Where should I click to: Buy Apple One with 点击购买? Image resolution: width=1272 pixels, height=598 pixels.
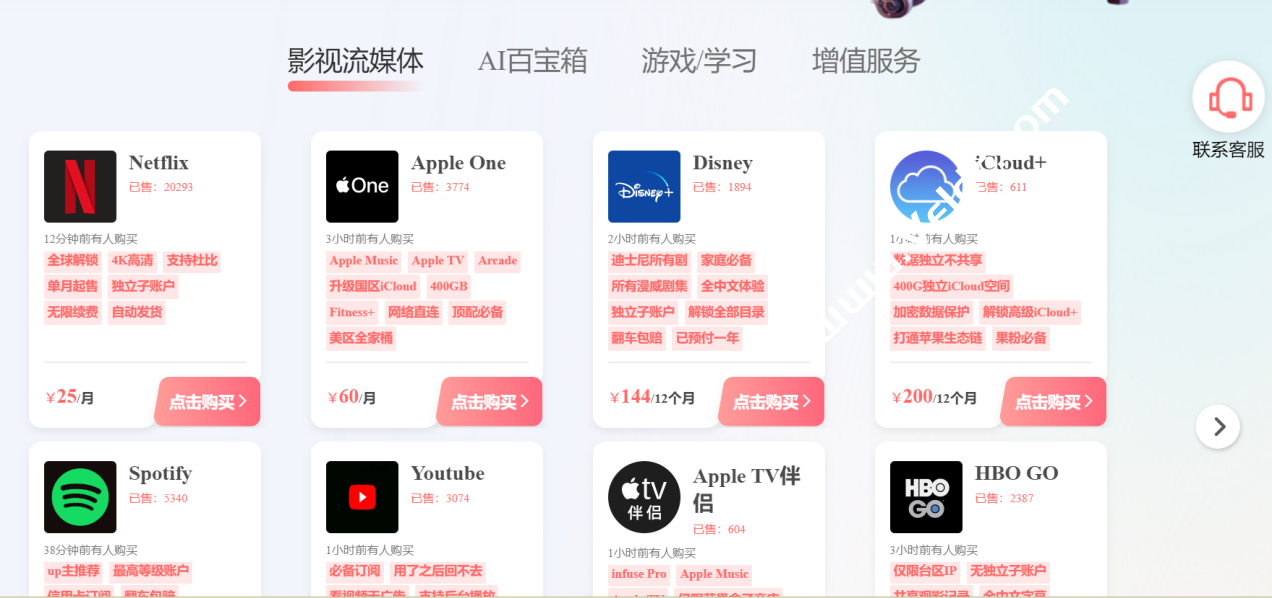pos(490,402)
